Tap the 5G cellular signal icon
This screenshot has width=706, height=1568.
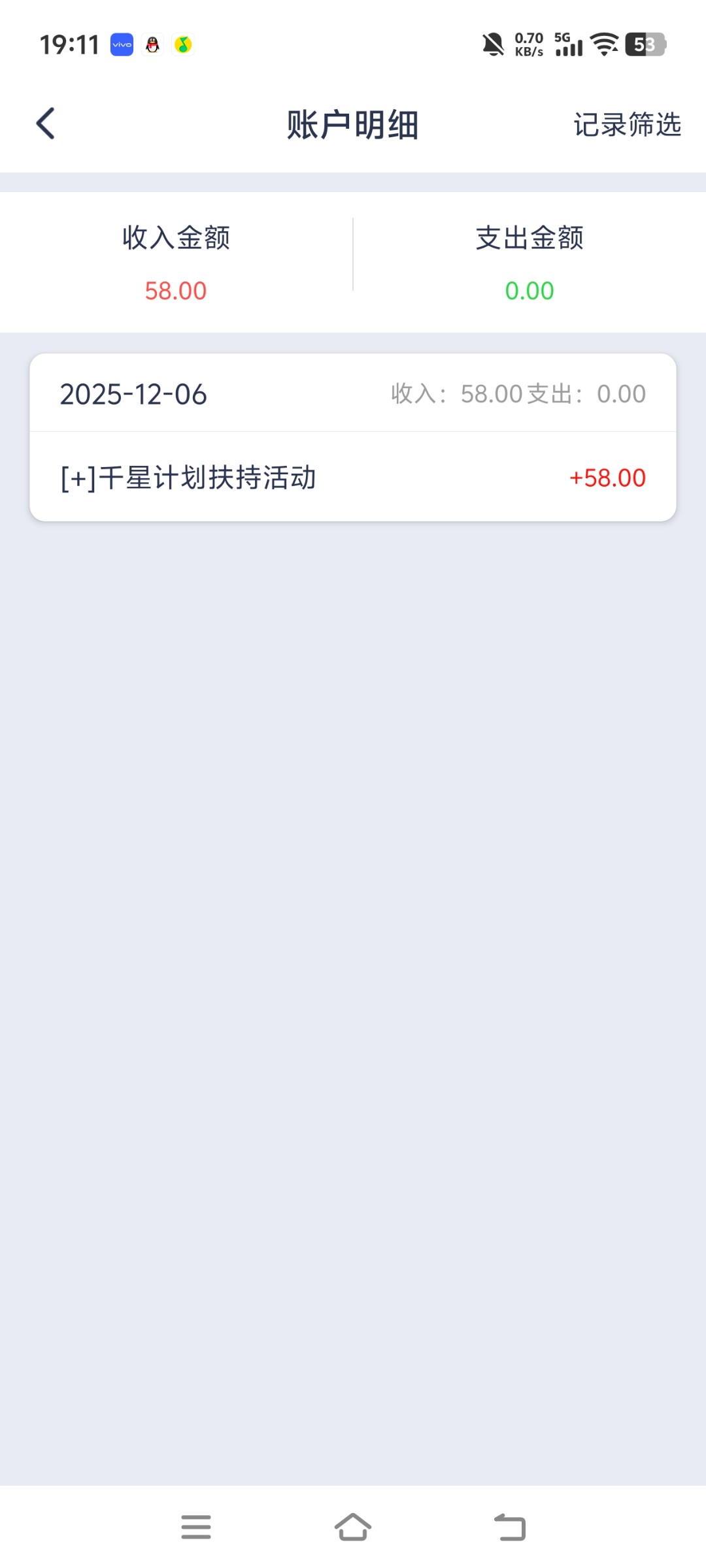pyautogui.click(x=567, y=44)
